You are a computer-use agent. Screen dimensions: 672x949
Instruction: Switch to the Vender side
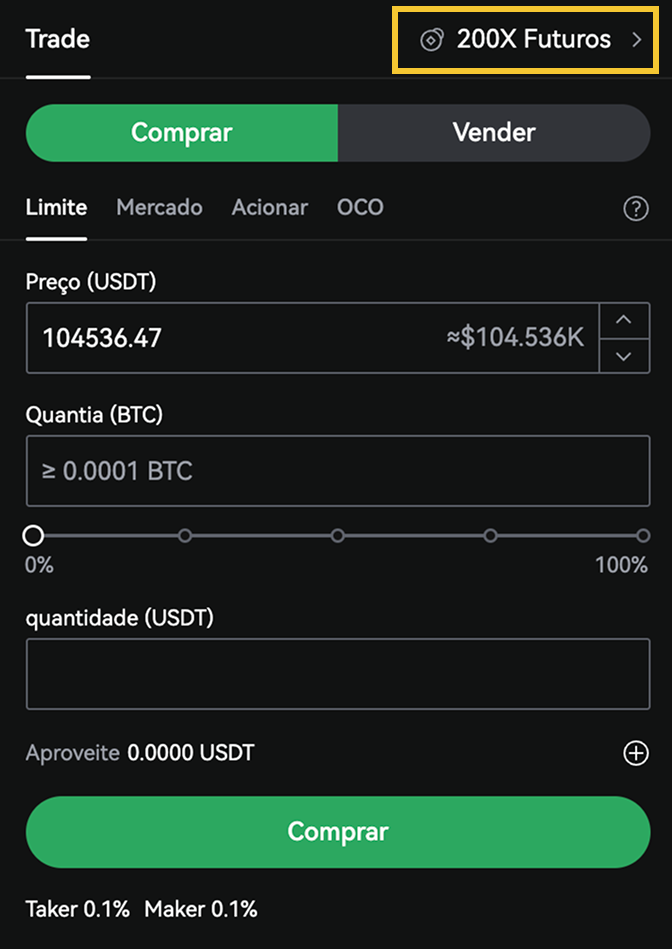pyautogui.click(x=494, y=133)
